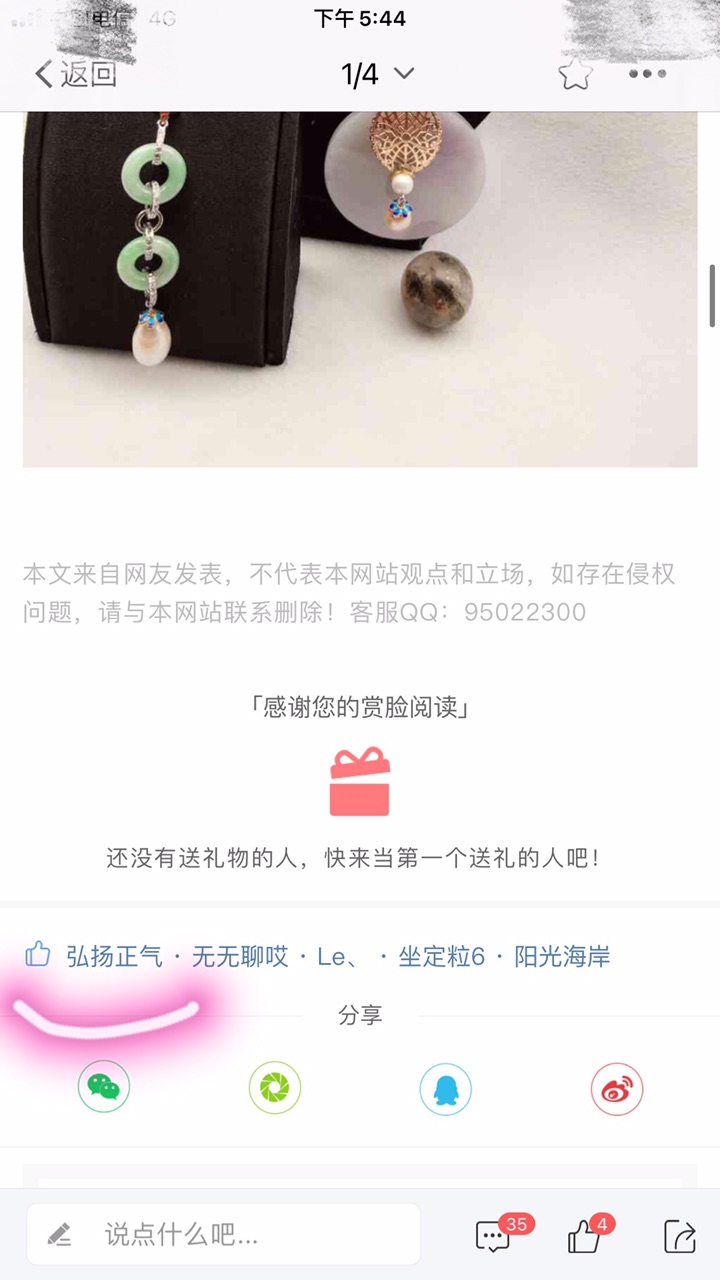Viewport: 720px width, 1280px height.
Task: Open 弘扬正气's profile from the likers list
Action: pos(114,956)
